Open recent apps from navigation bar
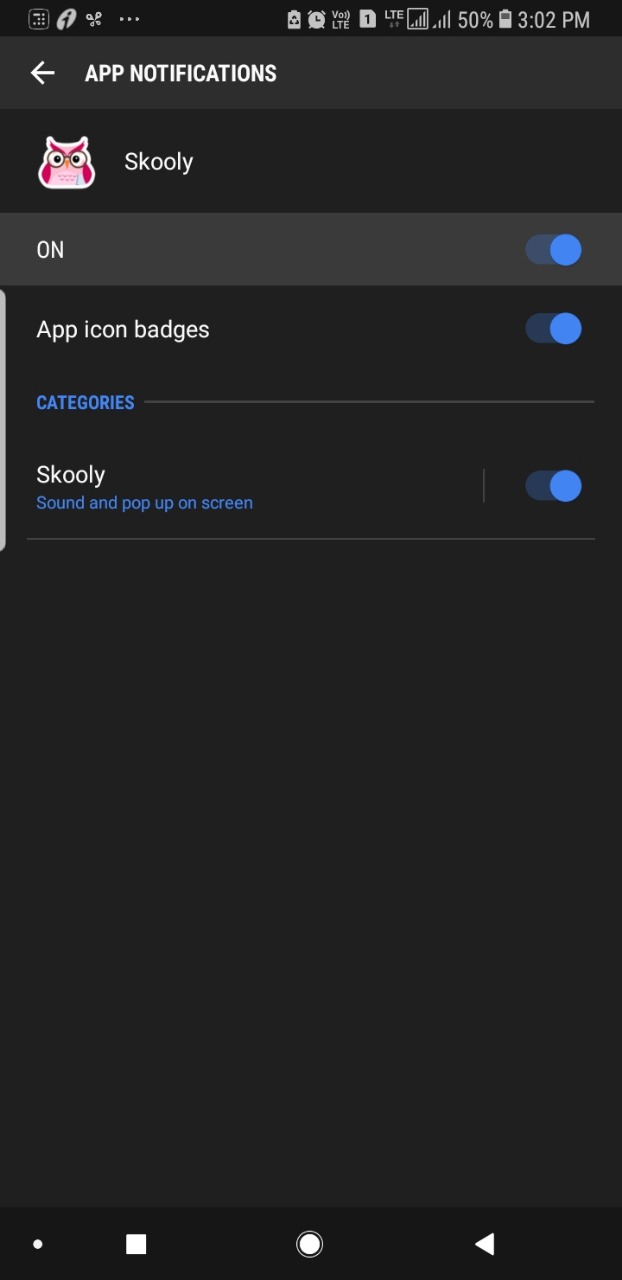The image size is (622, 1280). coord(136,1243)
